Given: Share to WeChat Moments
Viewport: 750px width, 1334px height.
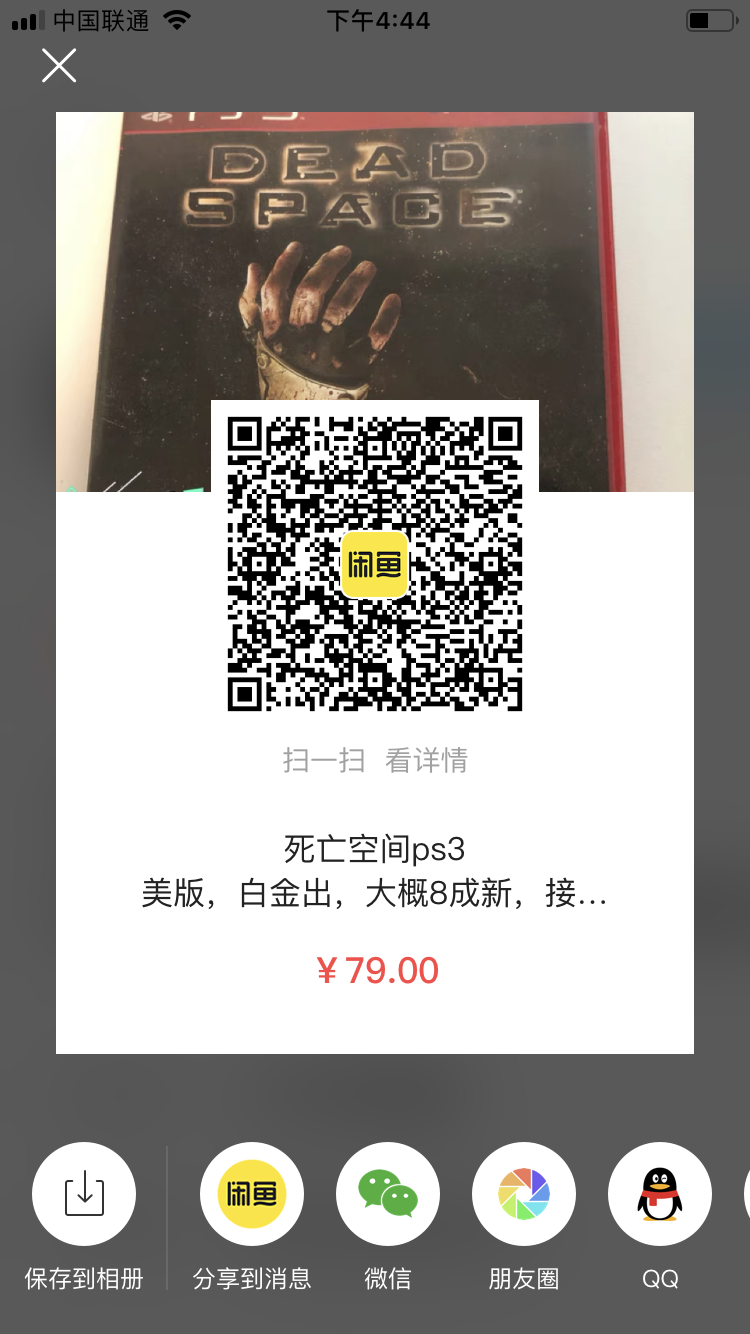Looking at the screenshot, I should 524,1194.
